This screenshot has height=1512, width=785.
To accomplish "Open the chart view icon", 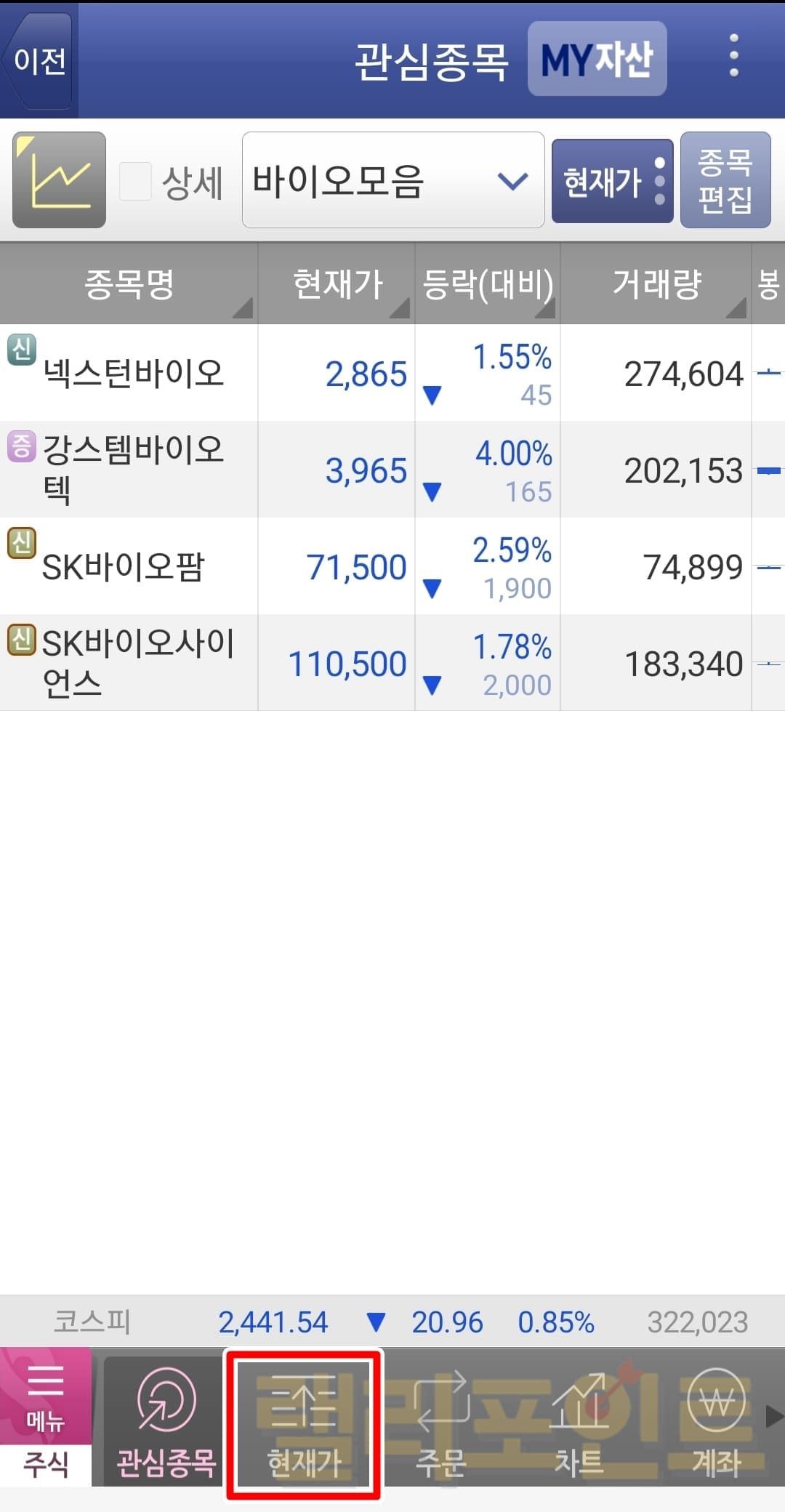I will click(x=60, y=180).
